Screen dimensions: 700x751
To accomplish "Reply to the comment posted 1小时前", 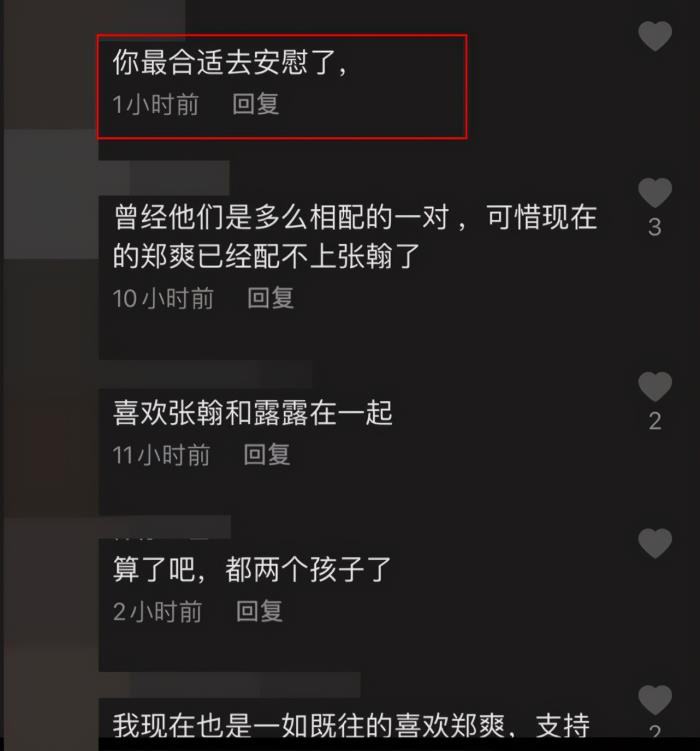I will 255,104.
